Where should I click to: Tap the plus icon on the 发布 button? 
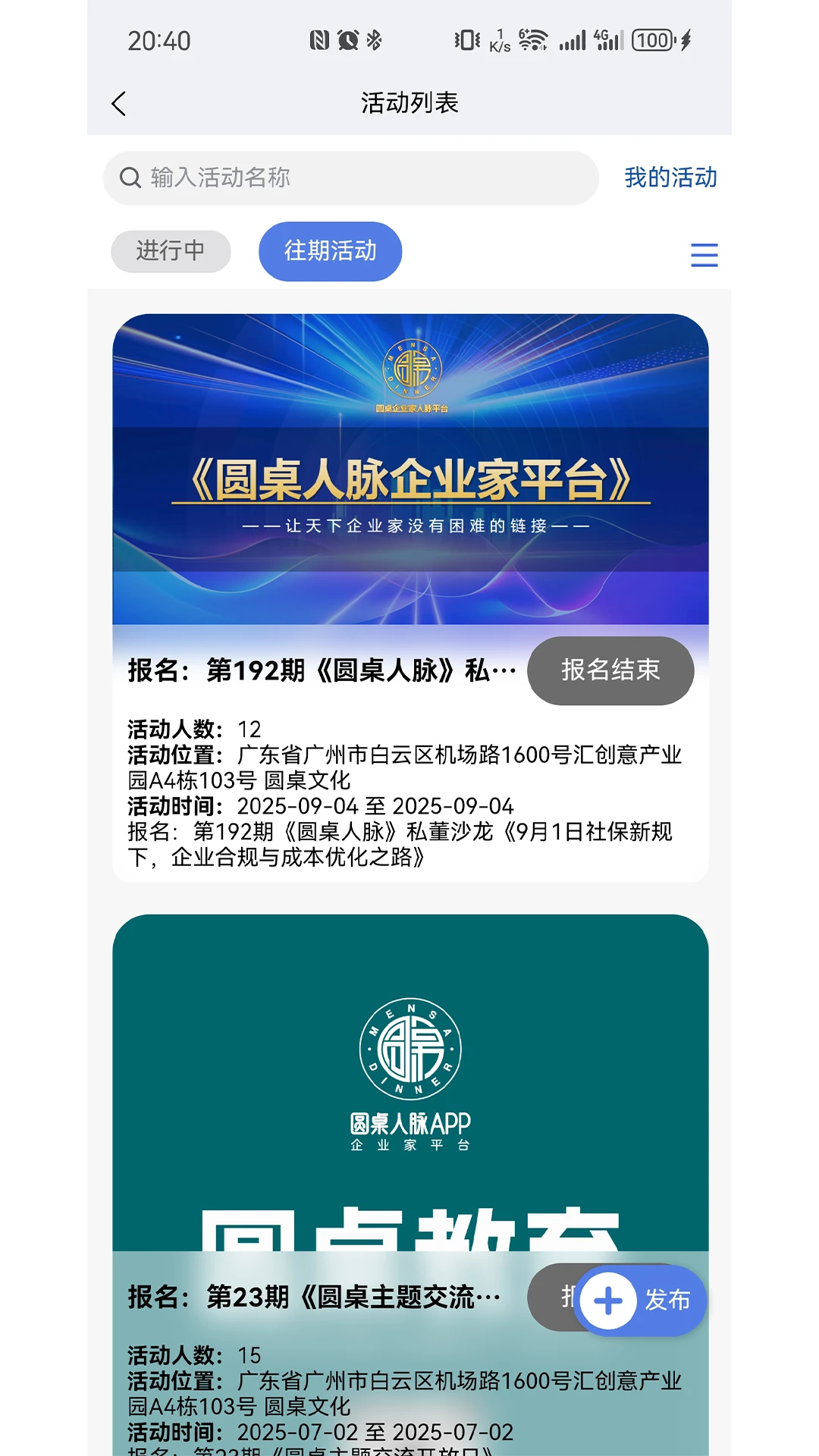[x=607, y=1300]
